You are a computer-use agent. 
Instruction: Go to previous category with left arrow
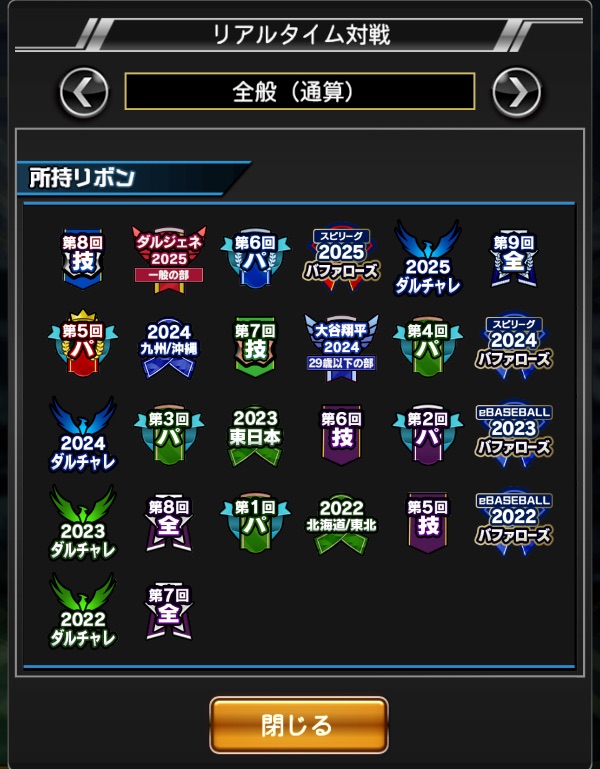[84, 93]
